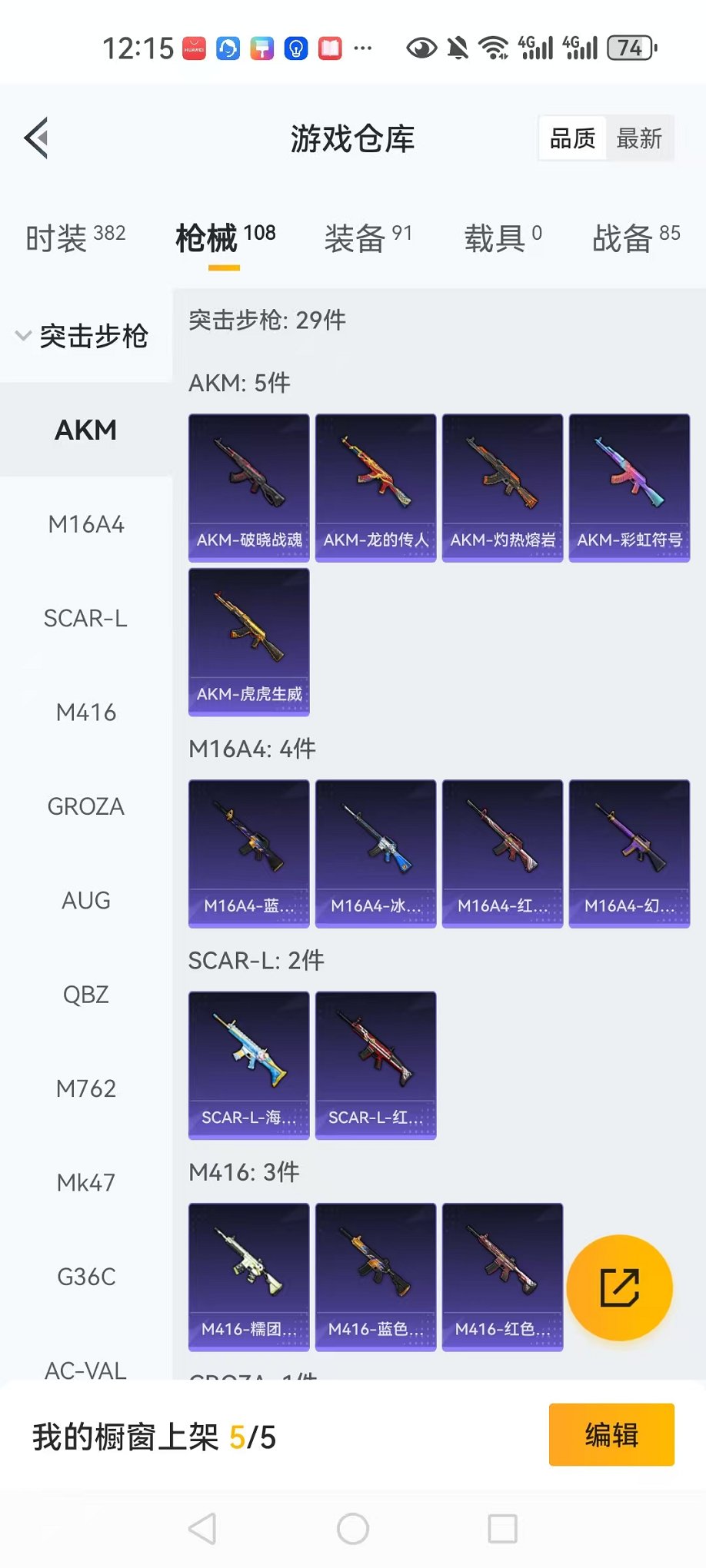Screen dimensions: 706x1568
Task: Go back using the top-left arrow
Action: point(36,138)
